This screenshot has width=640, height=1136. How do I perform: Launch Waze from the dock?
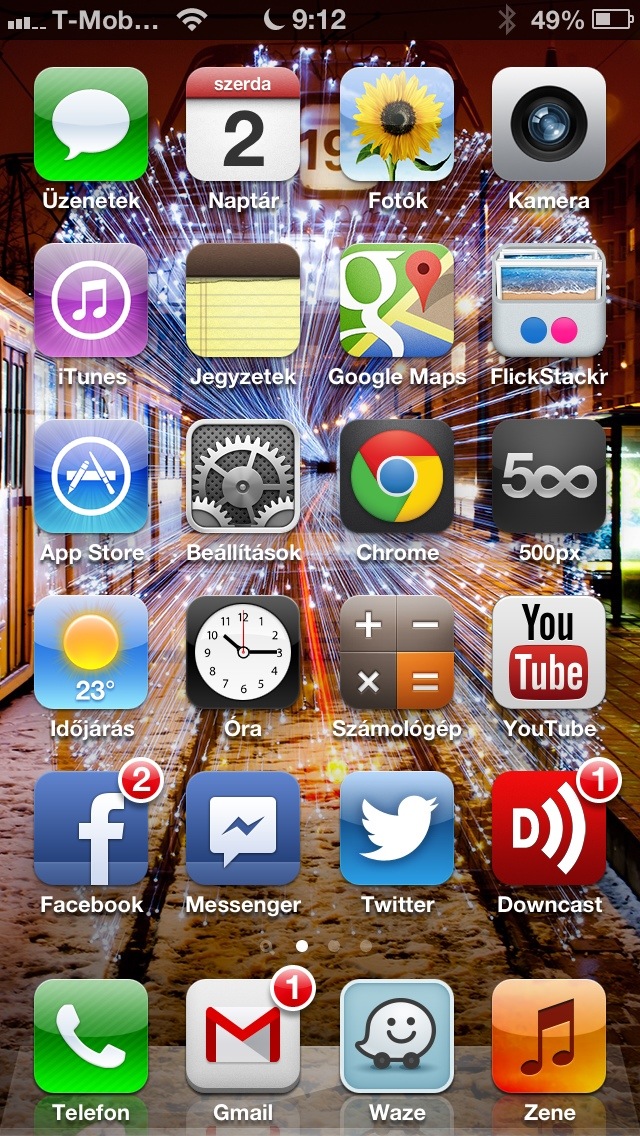coord(397,1036)
